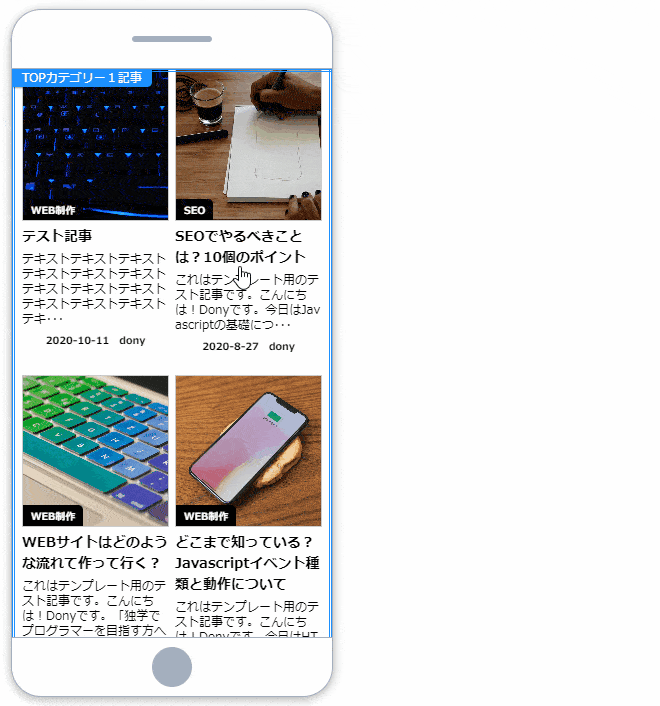Open the WEBサイトはどのような流れで作って行く？ article
Image resolution: width=660 pixels, height=706 pixels.
(x=94, y=552)
